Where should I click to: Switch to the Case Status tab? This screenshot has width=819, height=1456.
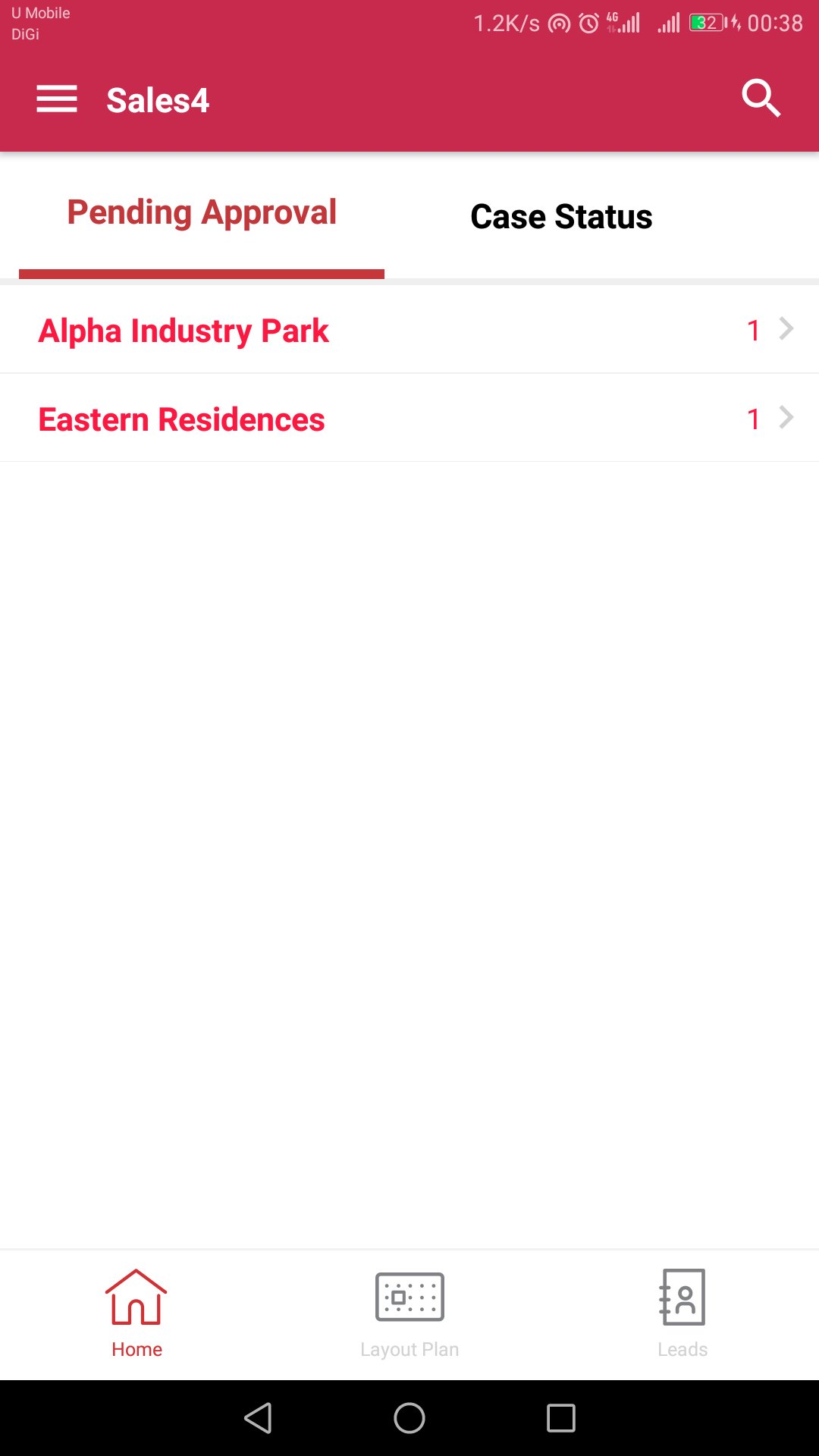pos(561,217)
